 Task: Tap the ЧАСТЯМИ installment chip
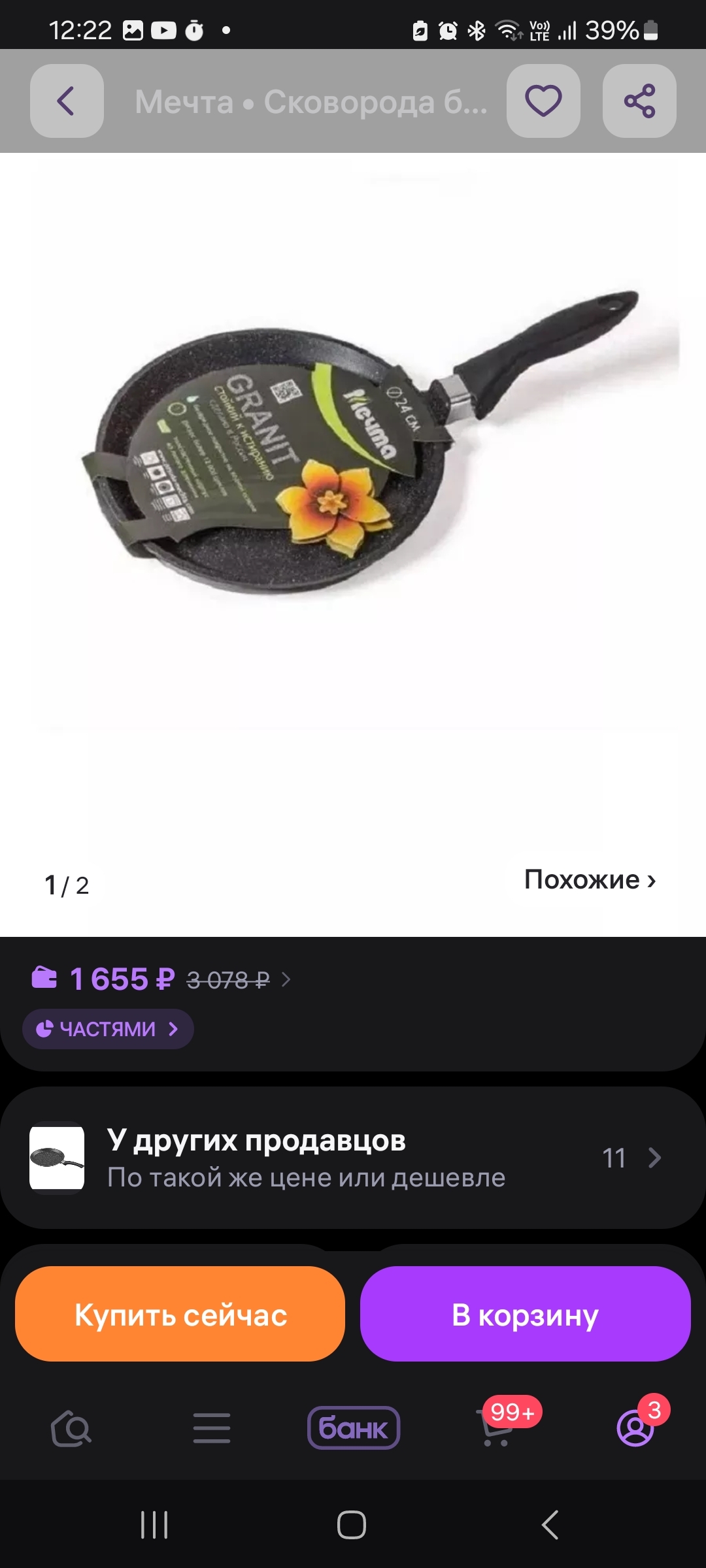click(108, 1029)
